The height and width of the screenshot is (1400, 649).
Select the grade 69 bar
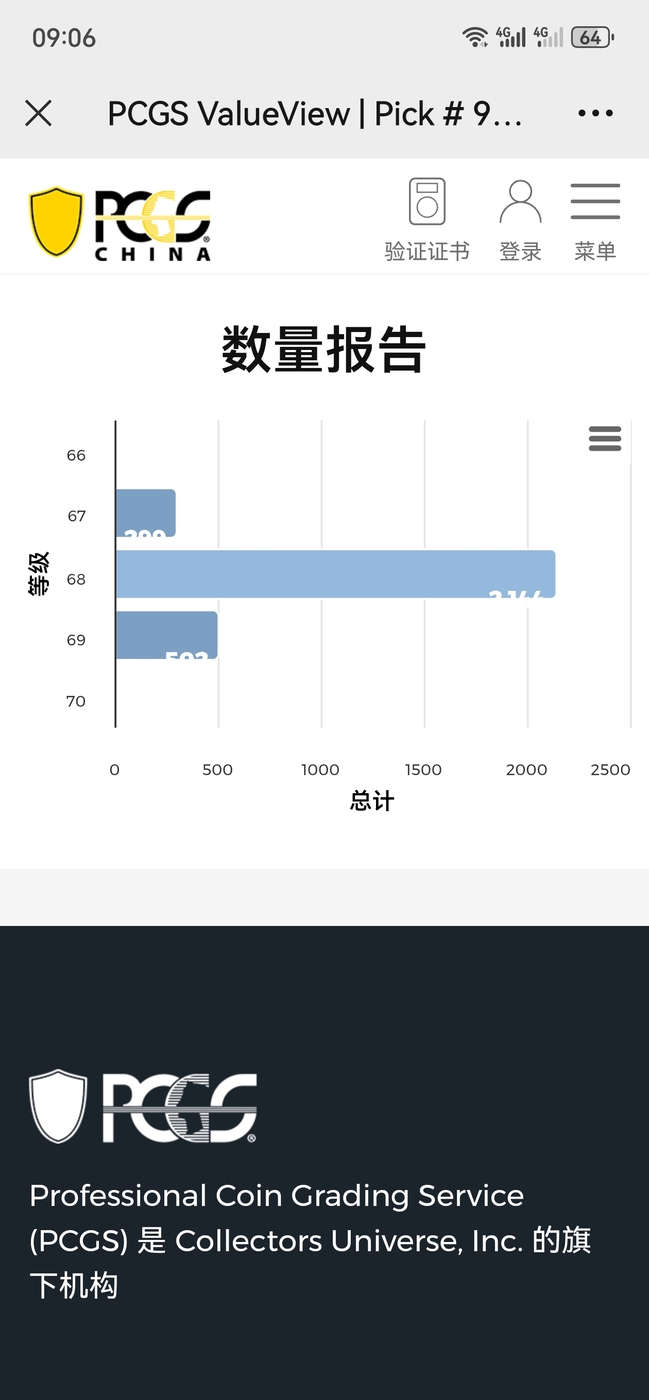(x=167, y=635)
